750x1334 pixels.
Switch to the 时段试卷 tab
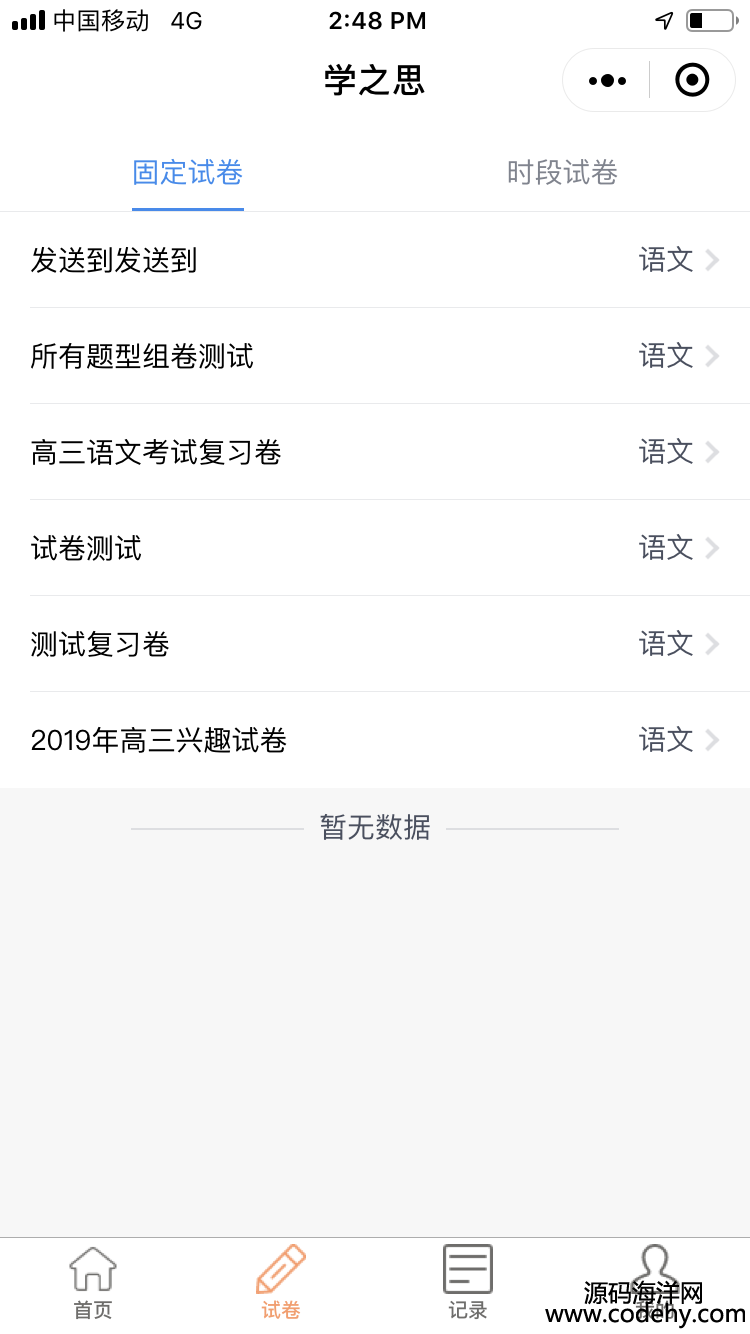coord(562,173)
